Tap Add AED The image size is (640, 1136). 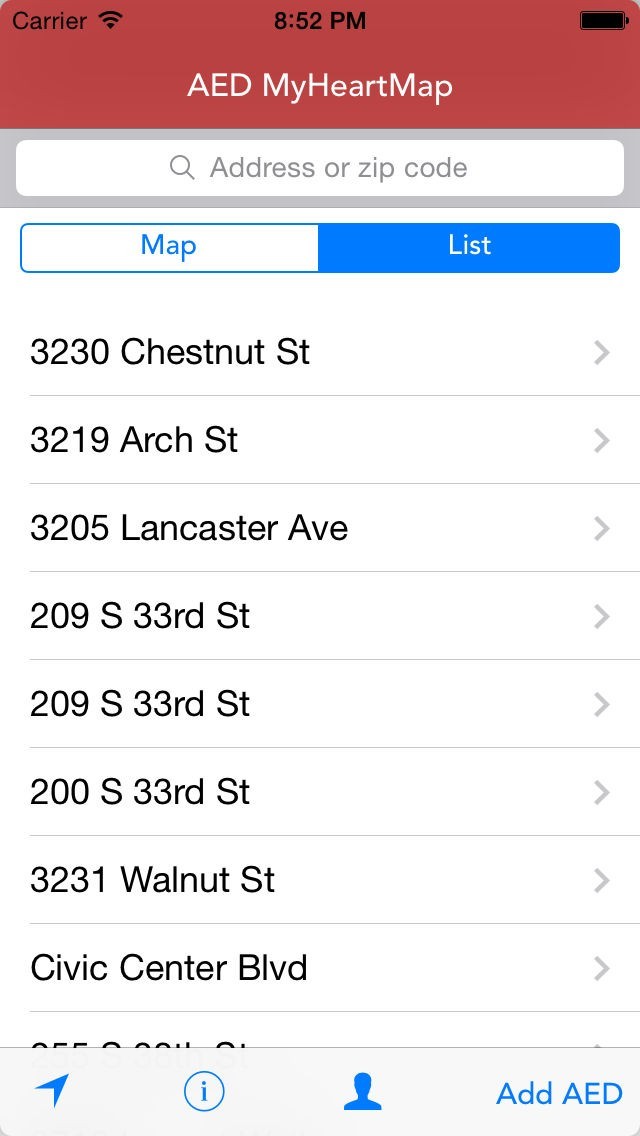(x=559, y=1093)
